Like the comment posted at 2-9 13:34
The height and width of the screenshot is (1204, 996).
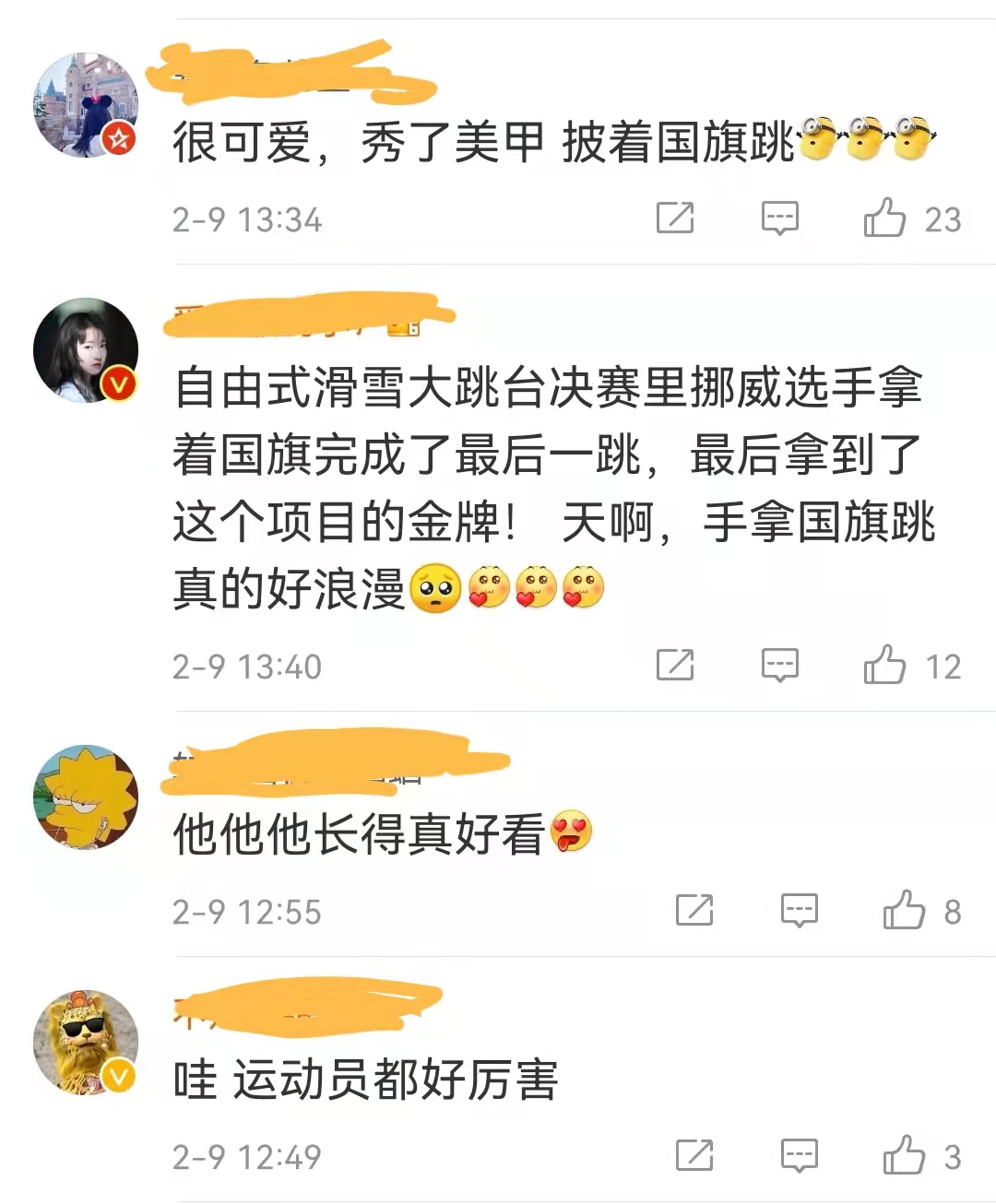884,218
